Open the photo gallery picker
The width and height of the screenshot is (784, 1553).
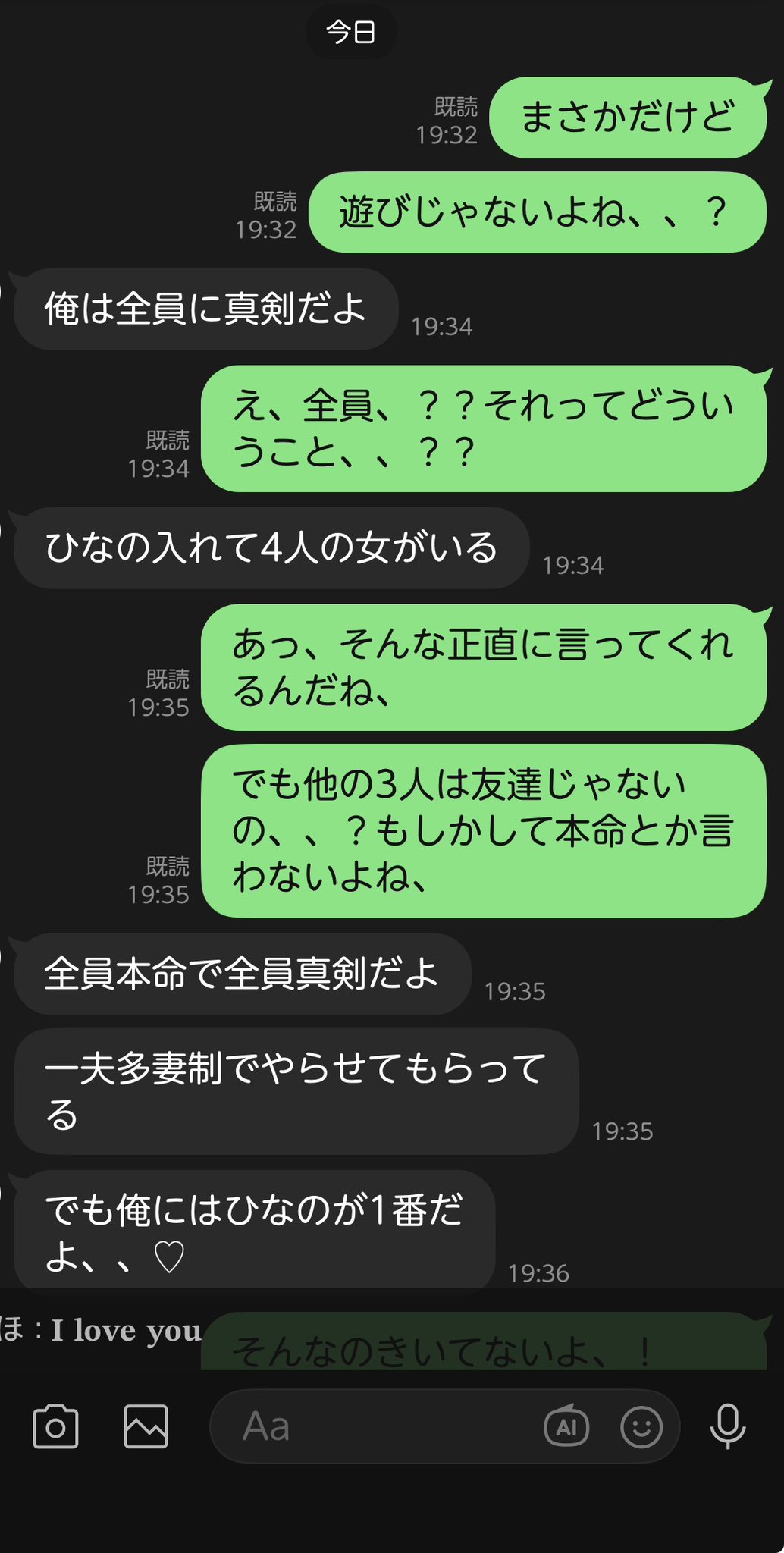coord(146,1426)
